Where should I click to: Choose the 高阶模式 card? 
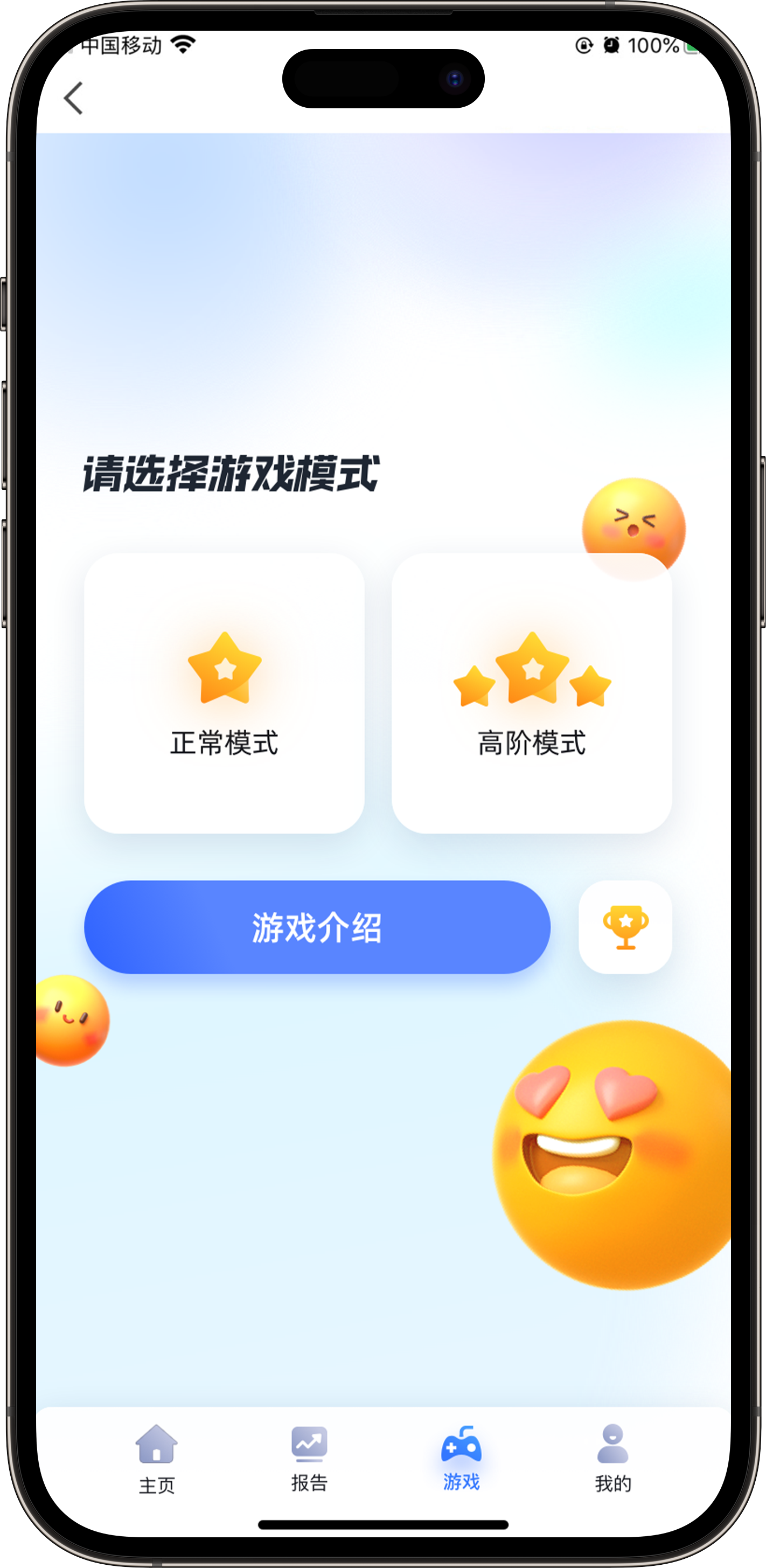[532, 693]
